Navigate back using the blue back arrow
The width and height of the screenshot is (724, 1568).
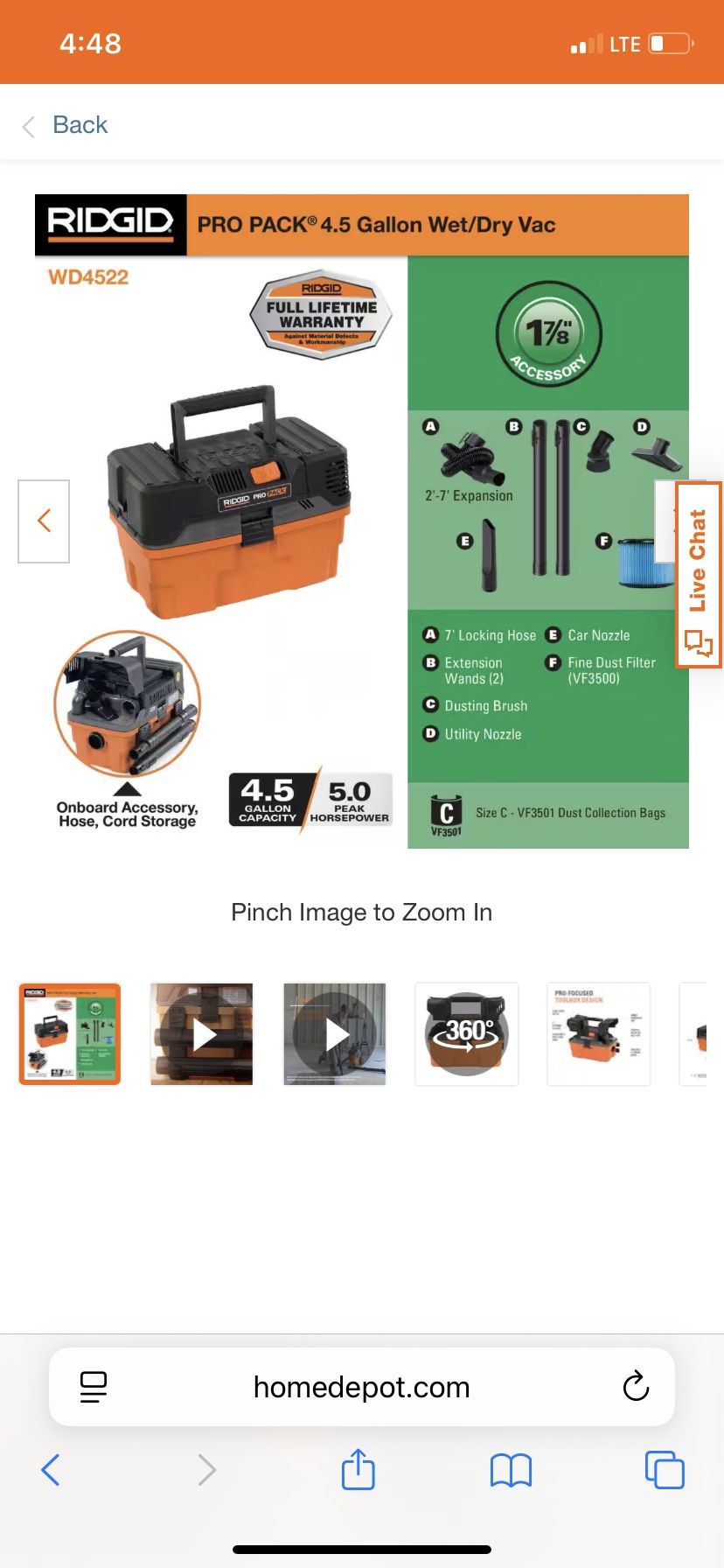pyautogui.click(x=50, y=1470)
